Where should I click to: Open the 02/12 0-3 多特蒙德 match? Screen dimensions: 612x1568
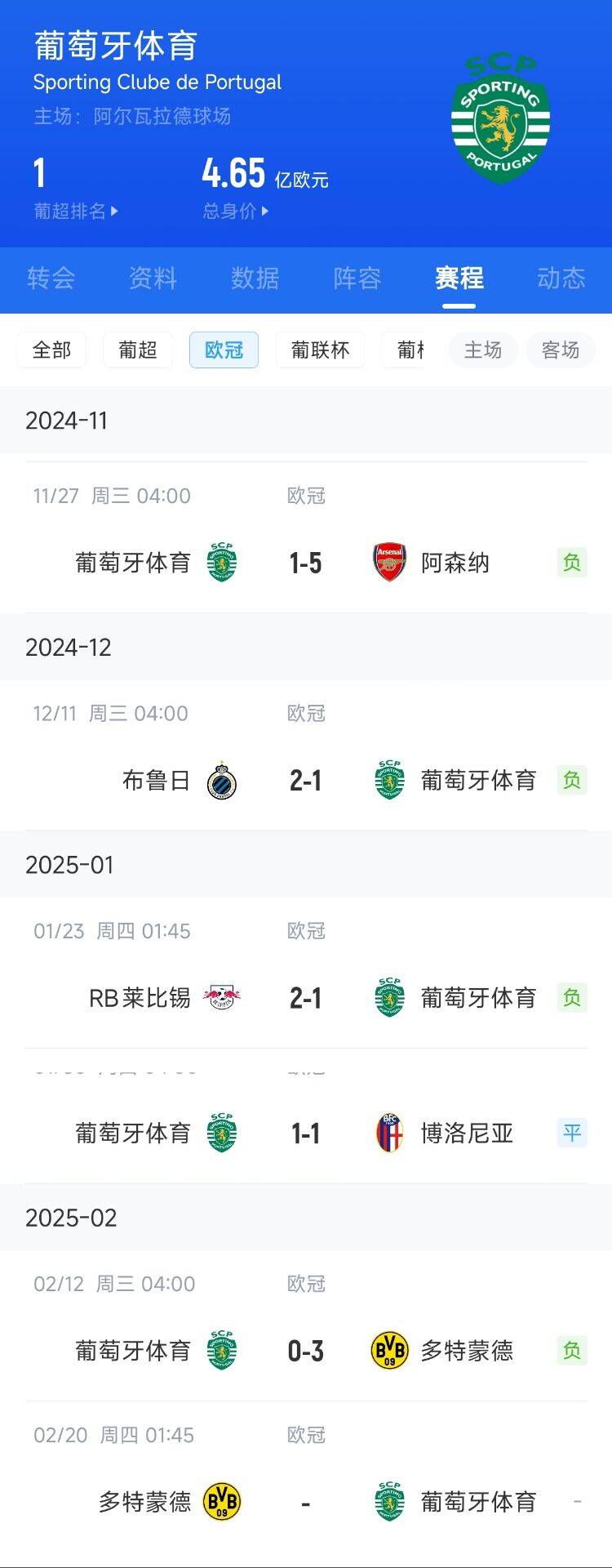point(306,1351)
